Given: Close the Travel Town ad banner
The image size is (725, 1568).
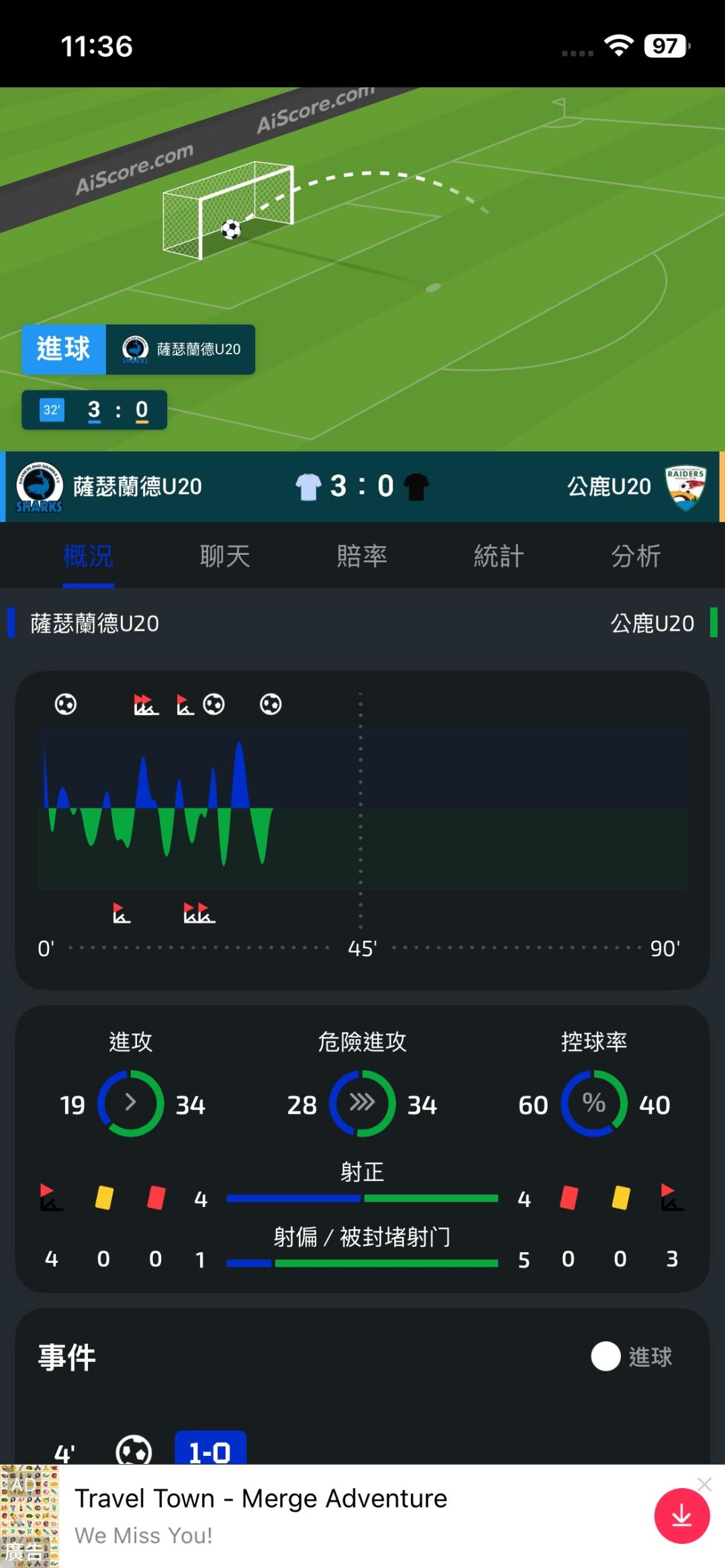Looking at the screenshot, I should coord(704,1484).
